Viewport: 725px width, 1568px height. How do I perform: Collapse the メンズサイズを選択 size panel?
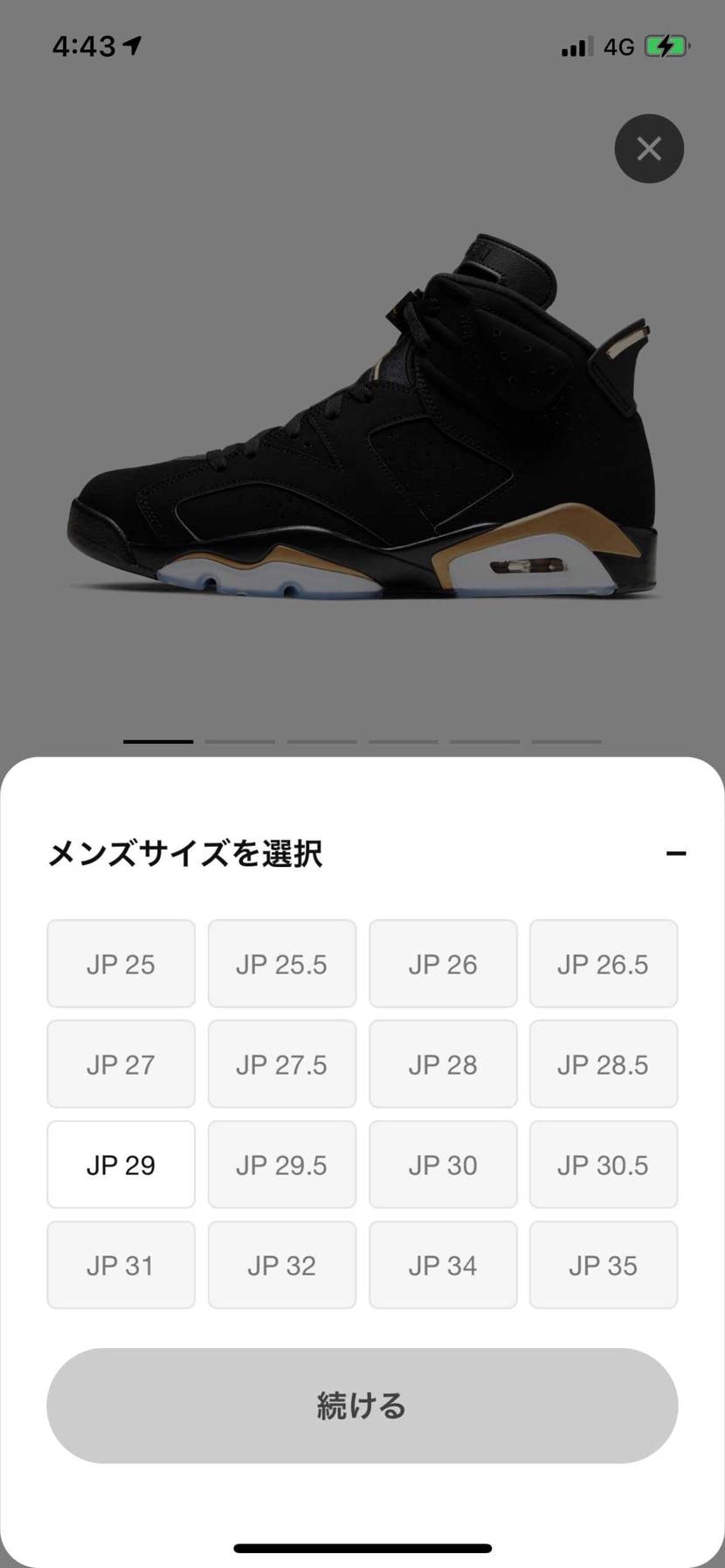pyautogui.click(x=675, y=853)
